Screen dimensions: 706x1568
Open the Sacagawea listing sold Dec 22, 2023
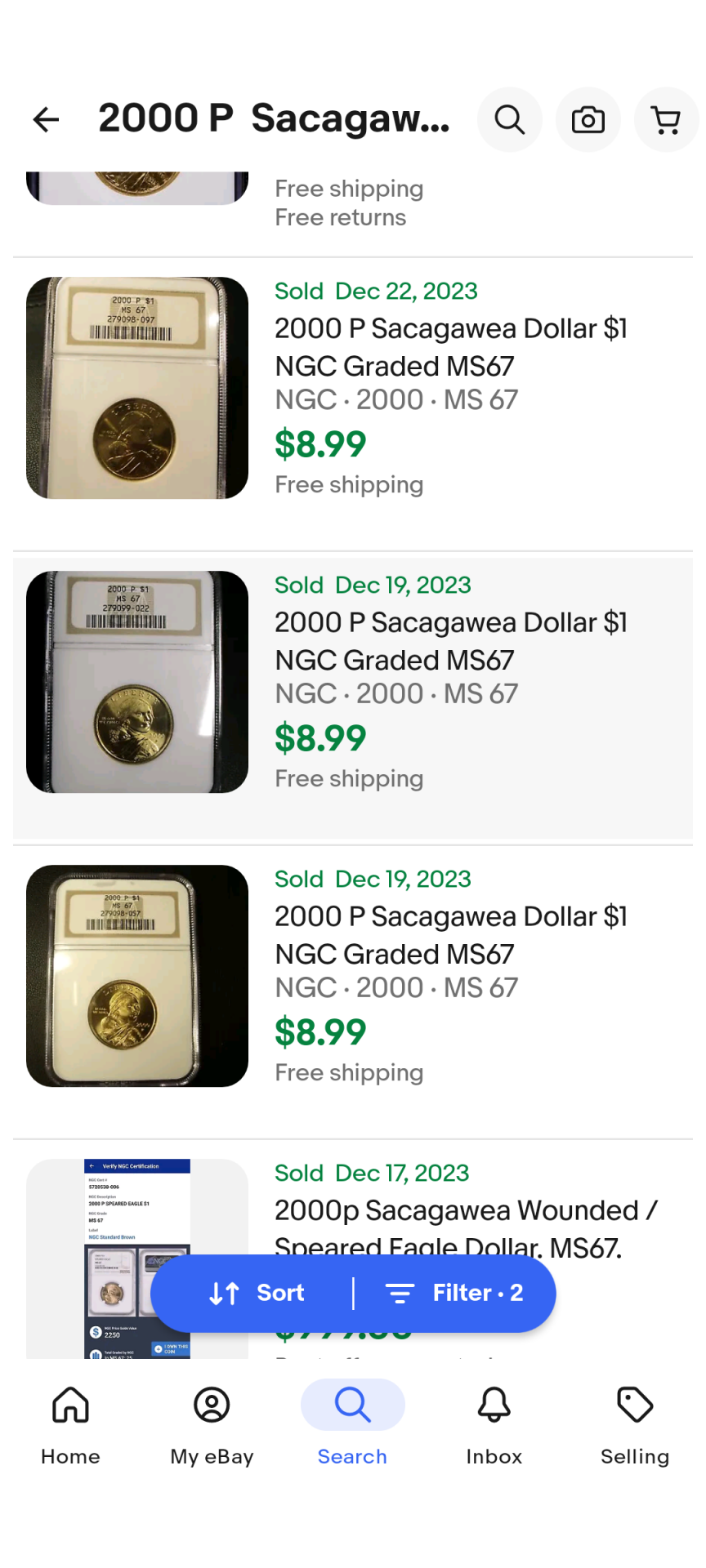[x=449, y=346]
